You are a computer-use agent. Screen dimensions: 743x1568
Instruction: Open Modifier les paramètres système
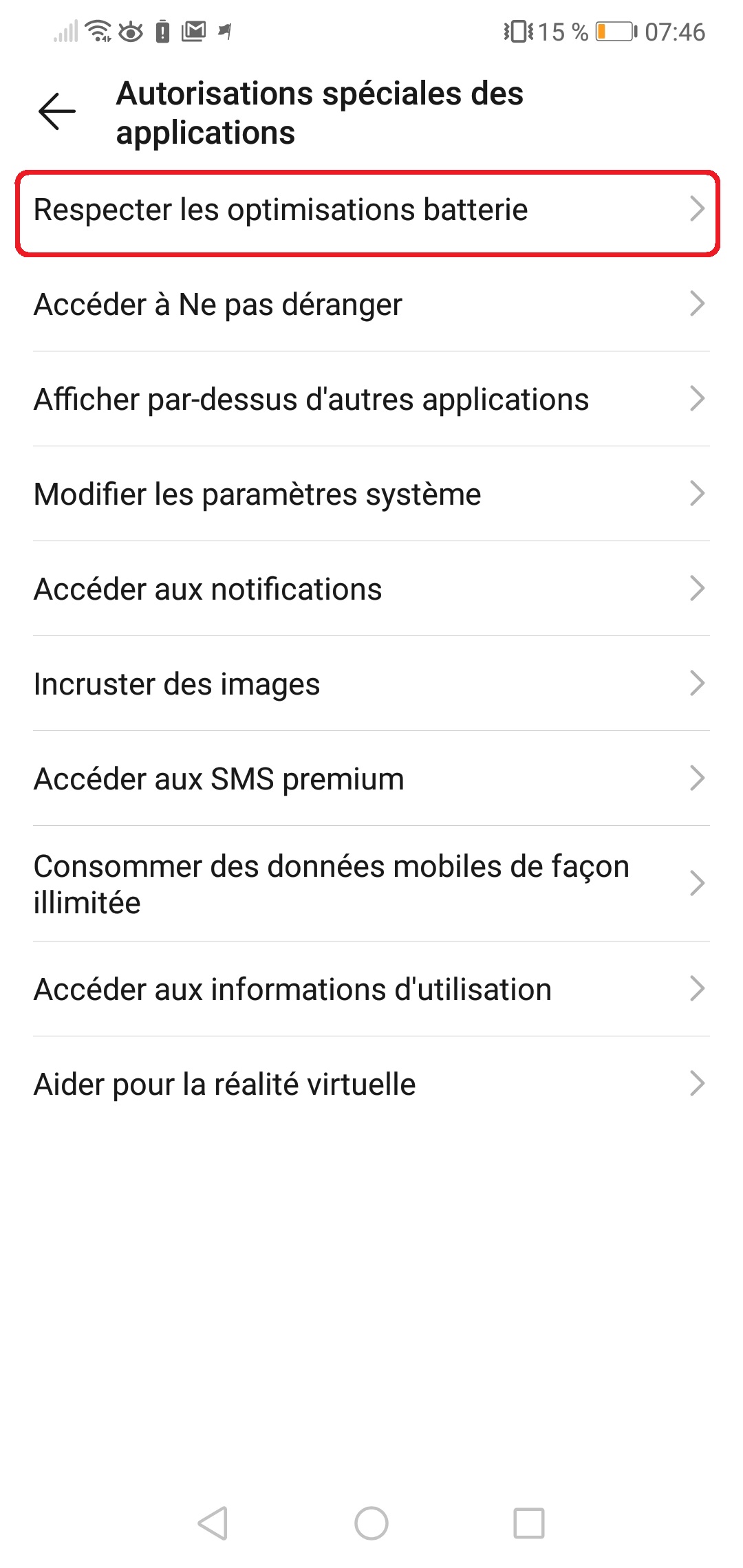pos(371,494)
